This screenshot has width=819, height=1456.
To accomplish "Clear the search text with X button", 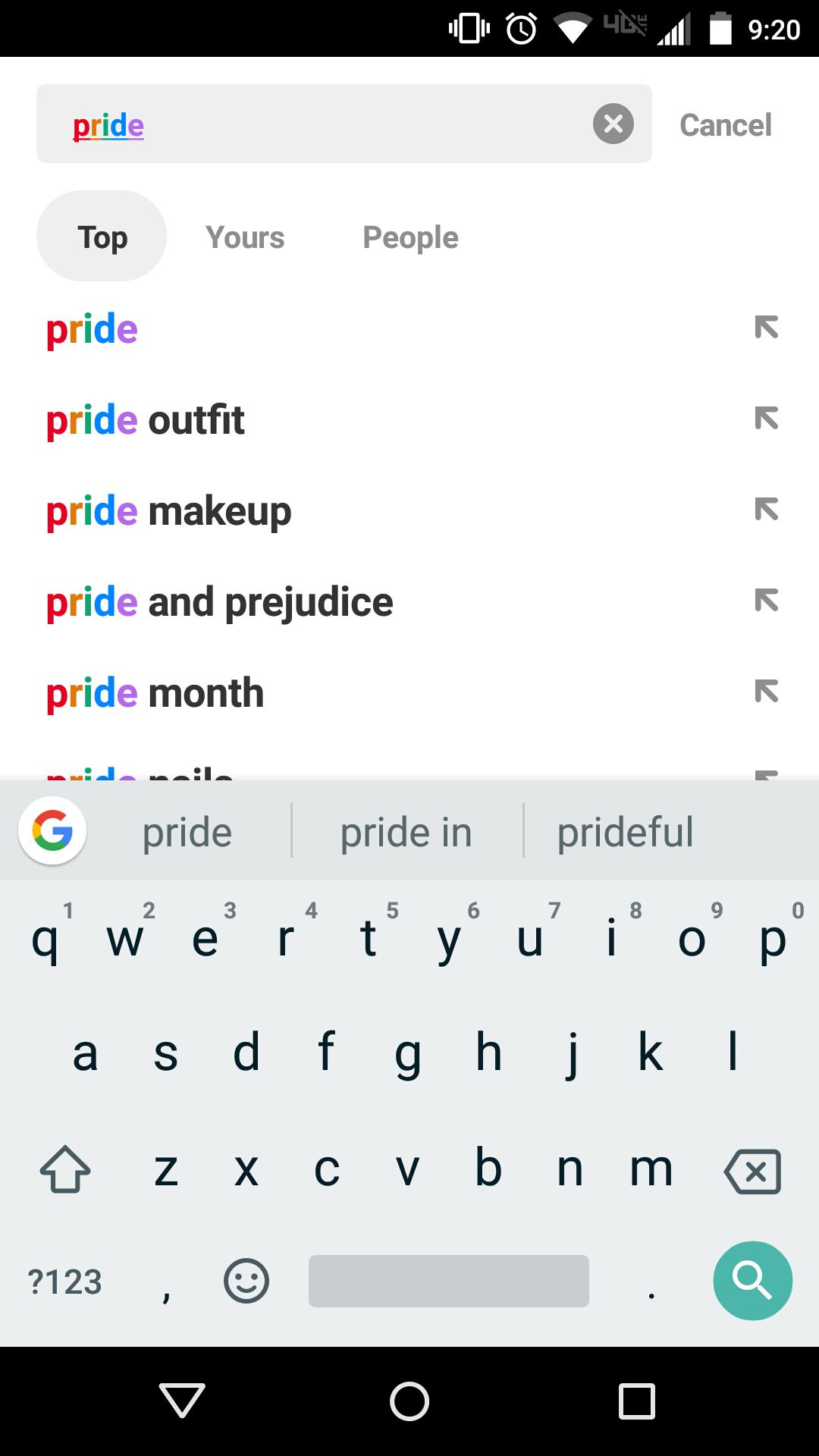I will coord(613,124).
